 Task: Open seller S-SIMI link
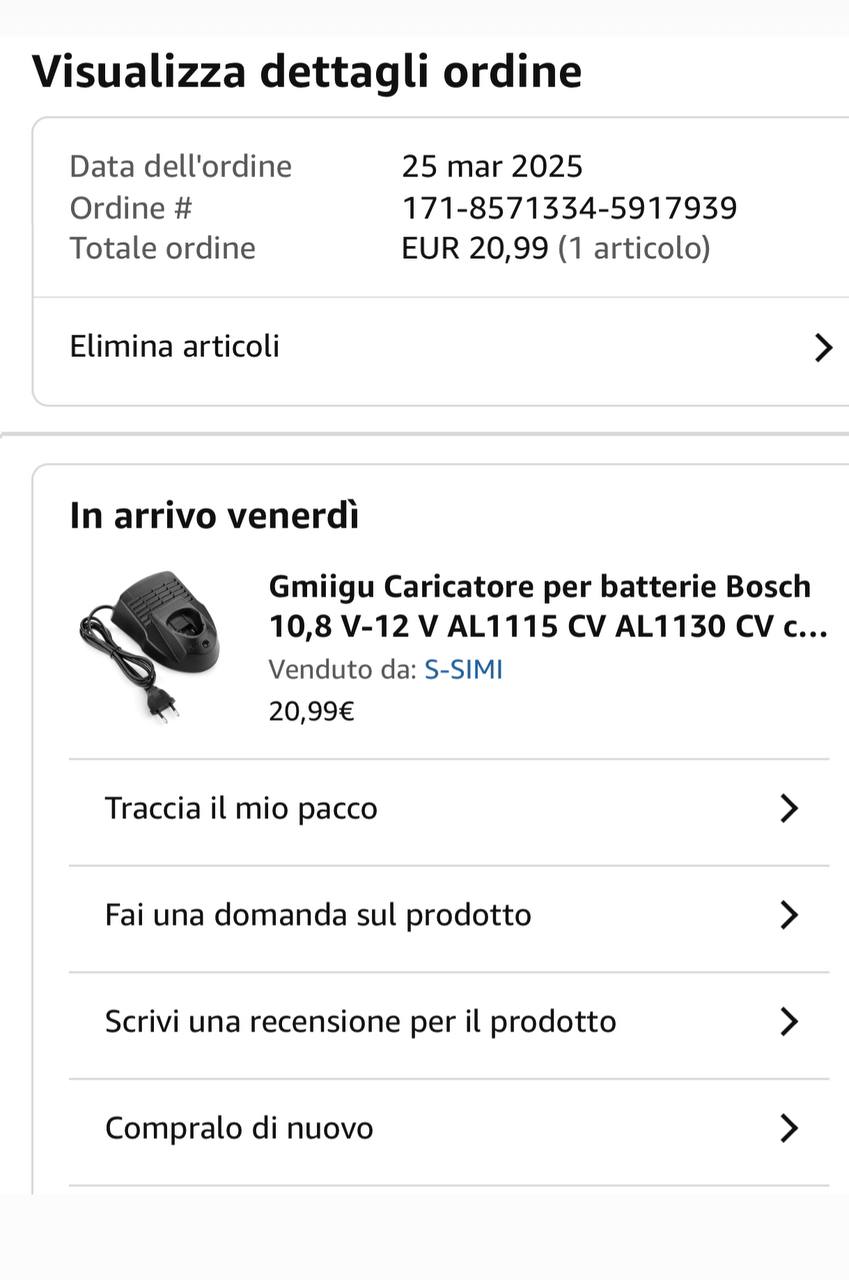click(463, 670)
